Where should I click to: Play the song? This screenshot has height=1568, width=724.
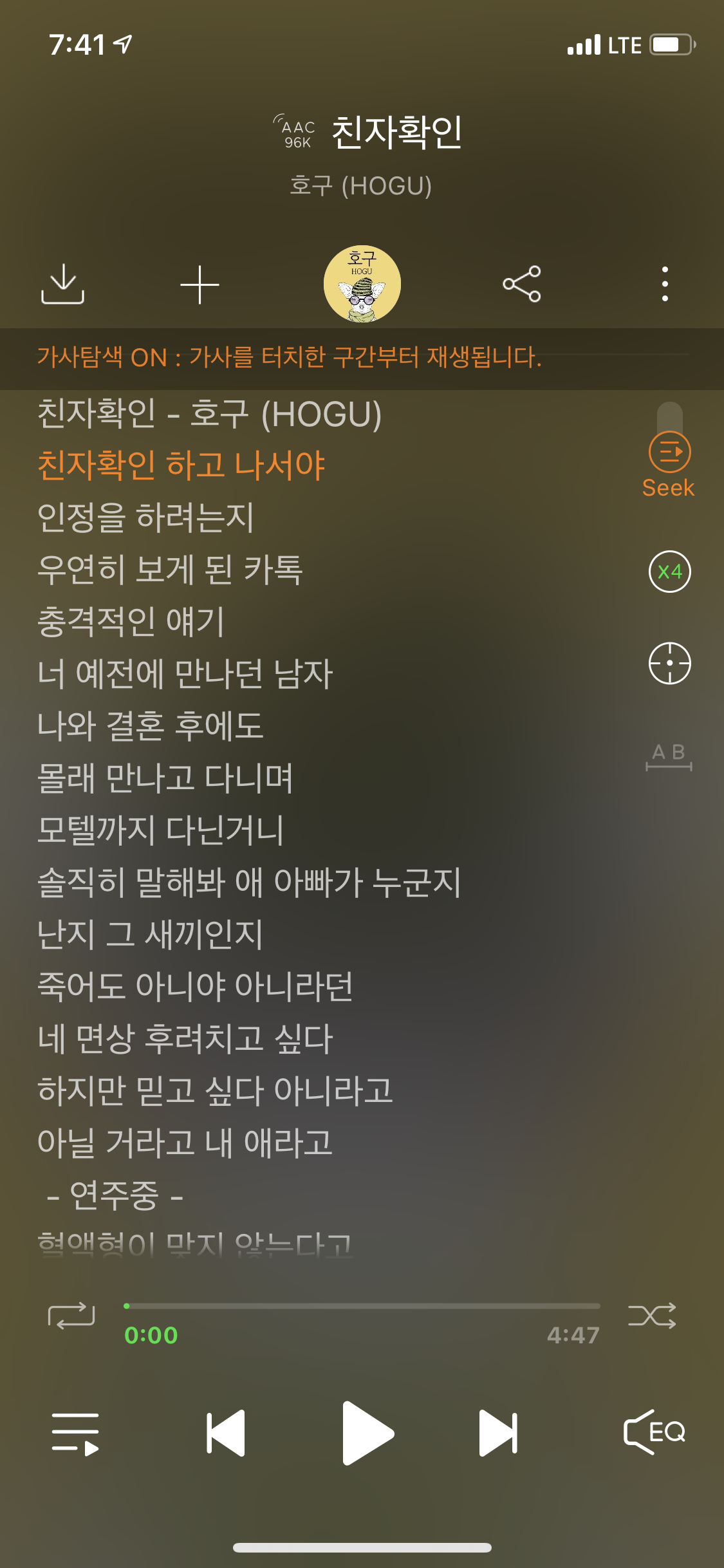tap(367, 1433)
